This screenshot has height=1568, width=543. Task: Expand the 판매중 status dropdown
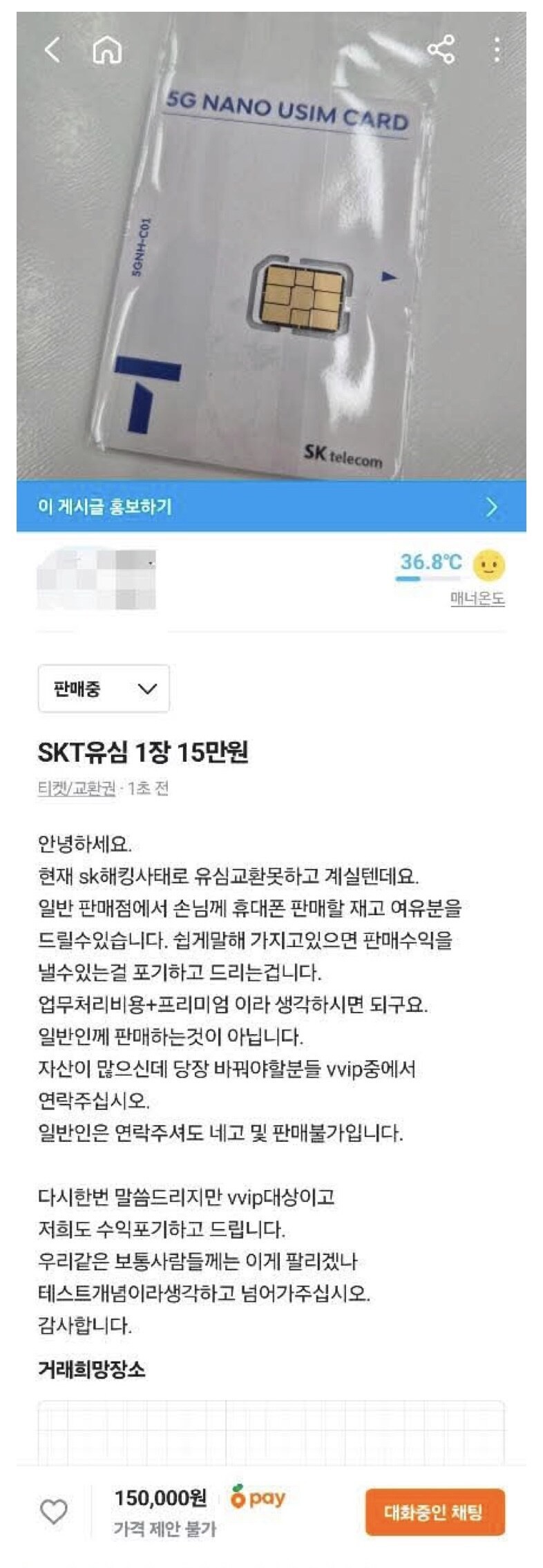click(104, 689)
